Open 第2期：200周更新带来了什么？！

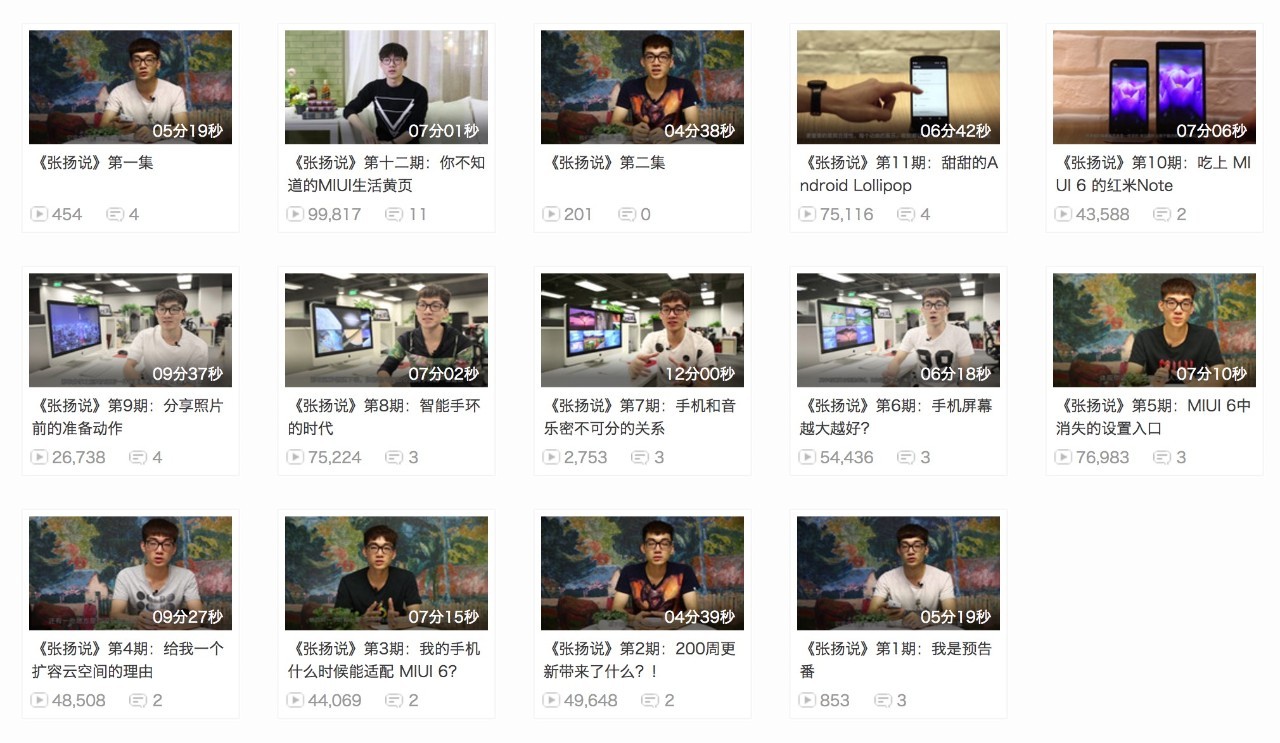coord(642,573)
